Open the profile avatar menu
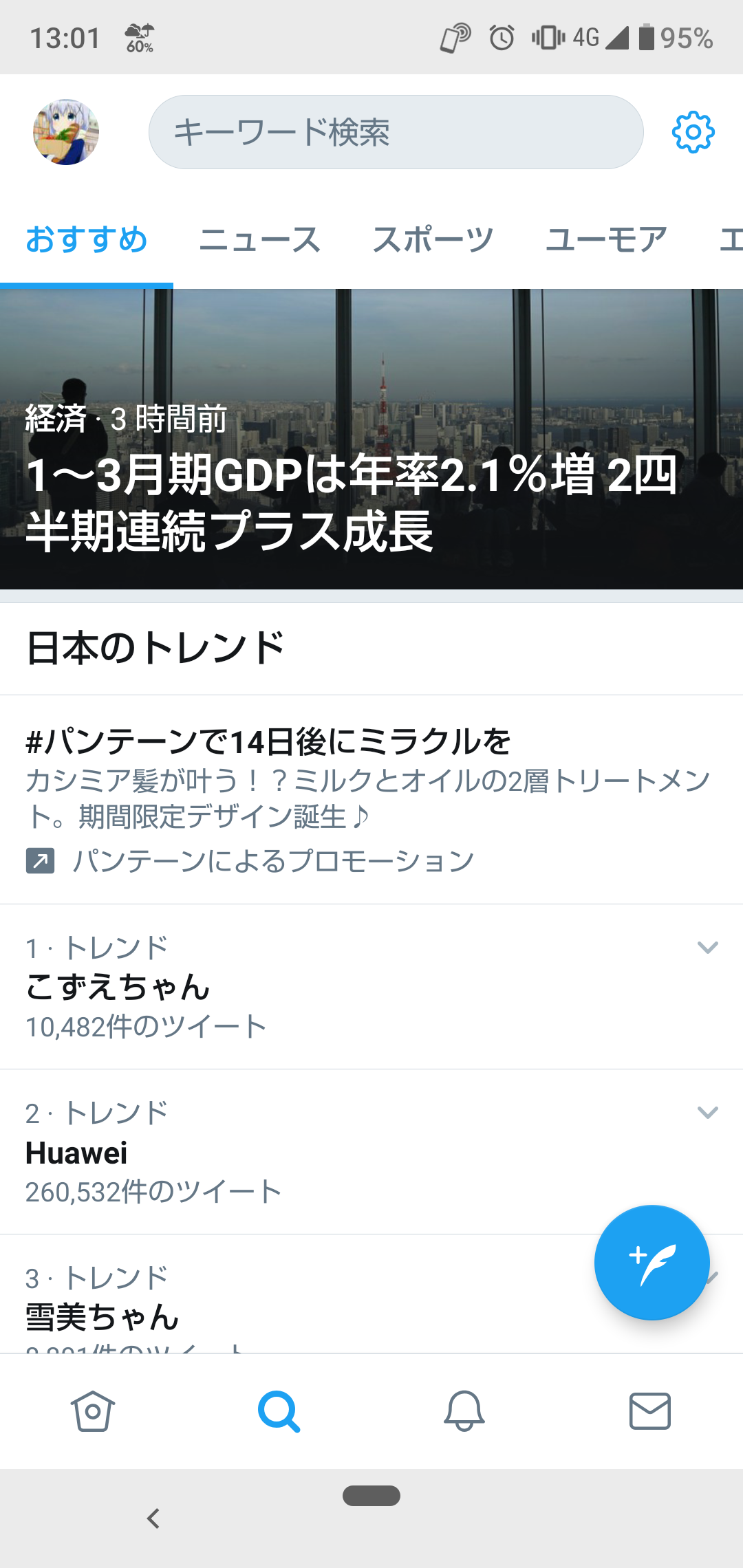Screen dimensions: 743x1568 tap(66, 132)
